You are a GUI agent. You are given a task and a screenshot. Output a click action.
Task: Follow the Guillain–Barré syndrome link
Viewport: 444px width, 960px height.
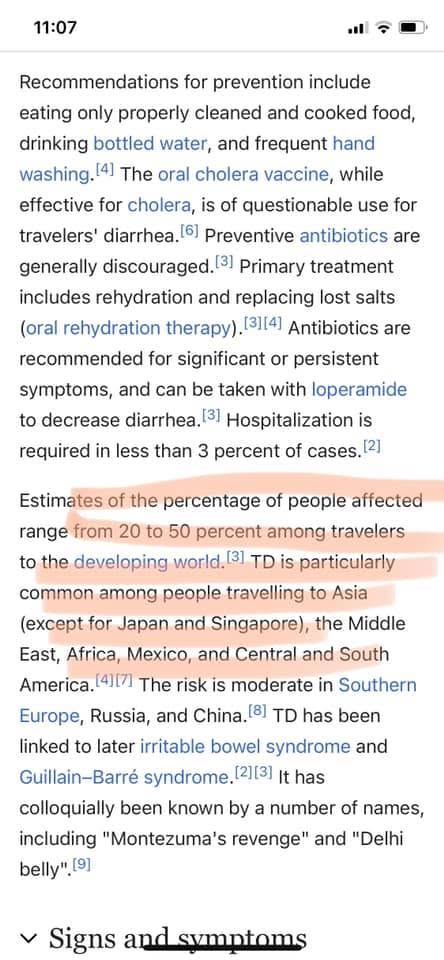coord(124,777)
